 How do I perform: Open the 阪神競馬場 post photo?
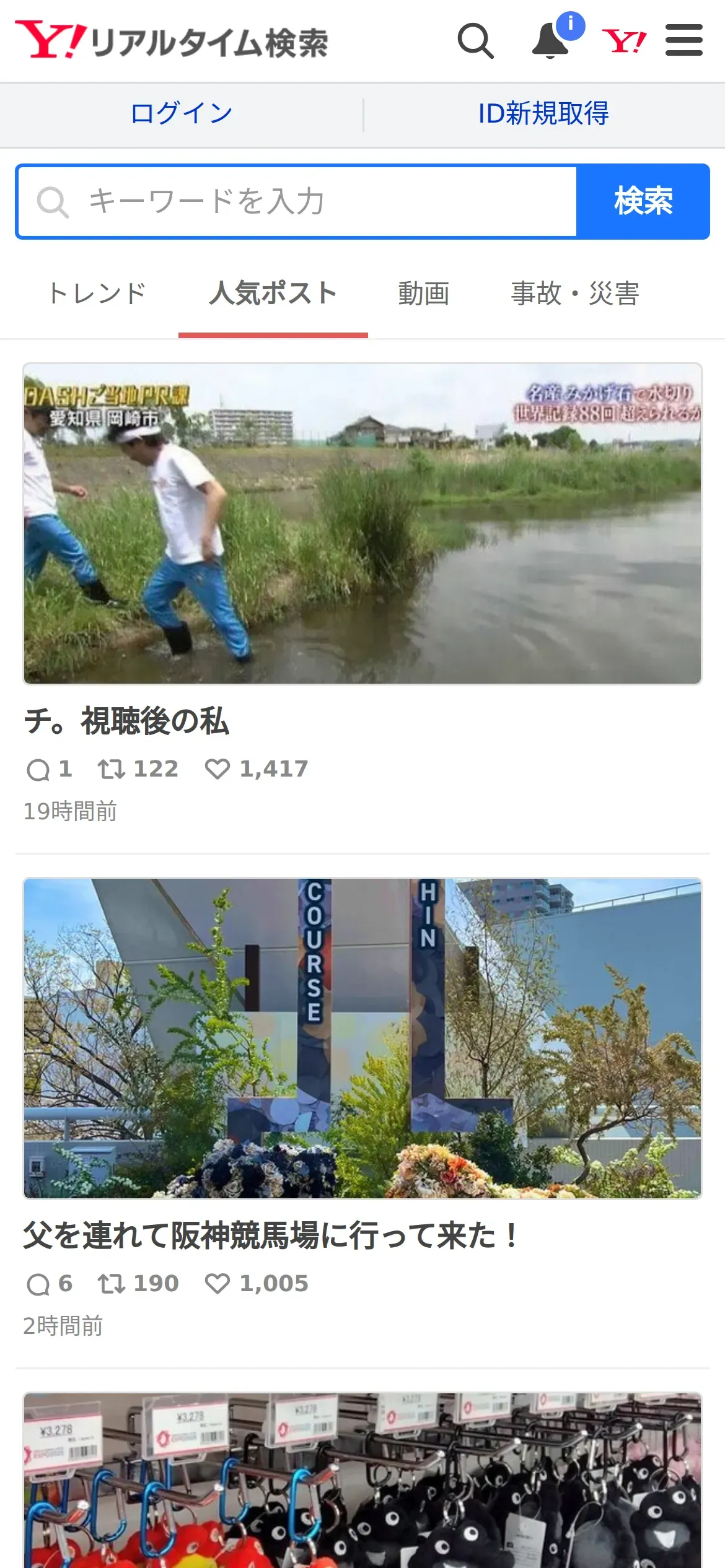point(362,1038)
